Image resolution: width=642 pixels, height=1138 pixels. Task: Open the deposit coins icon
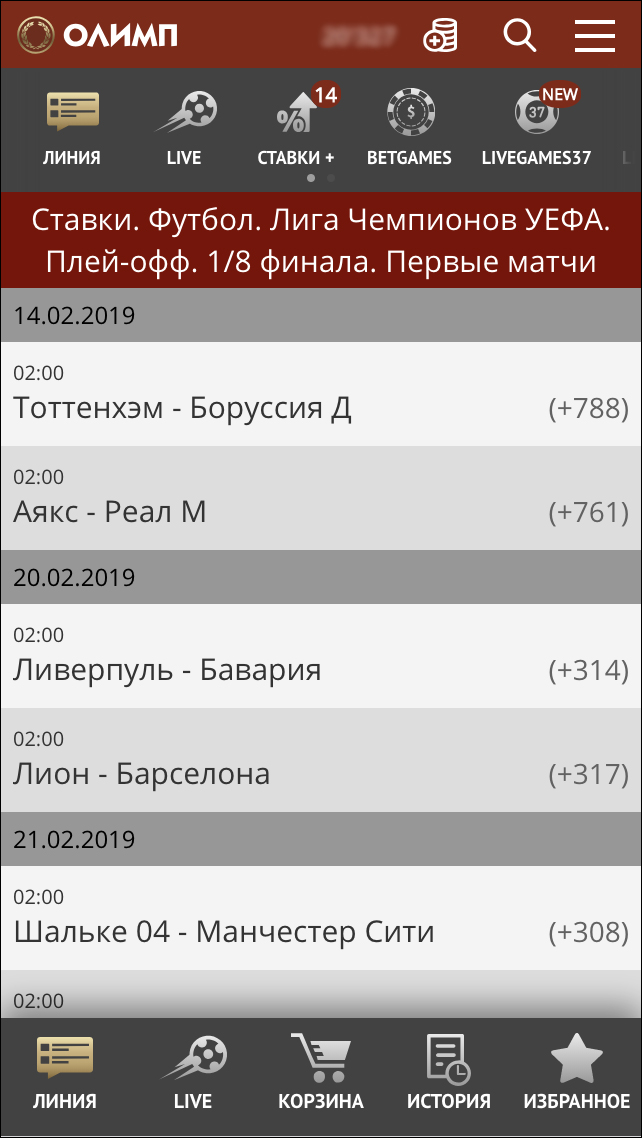pos(440,35)
